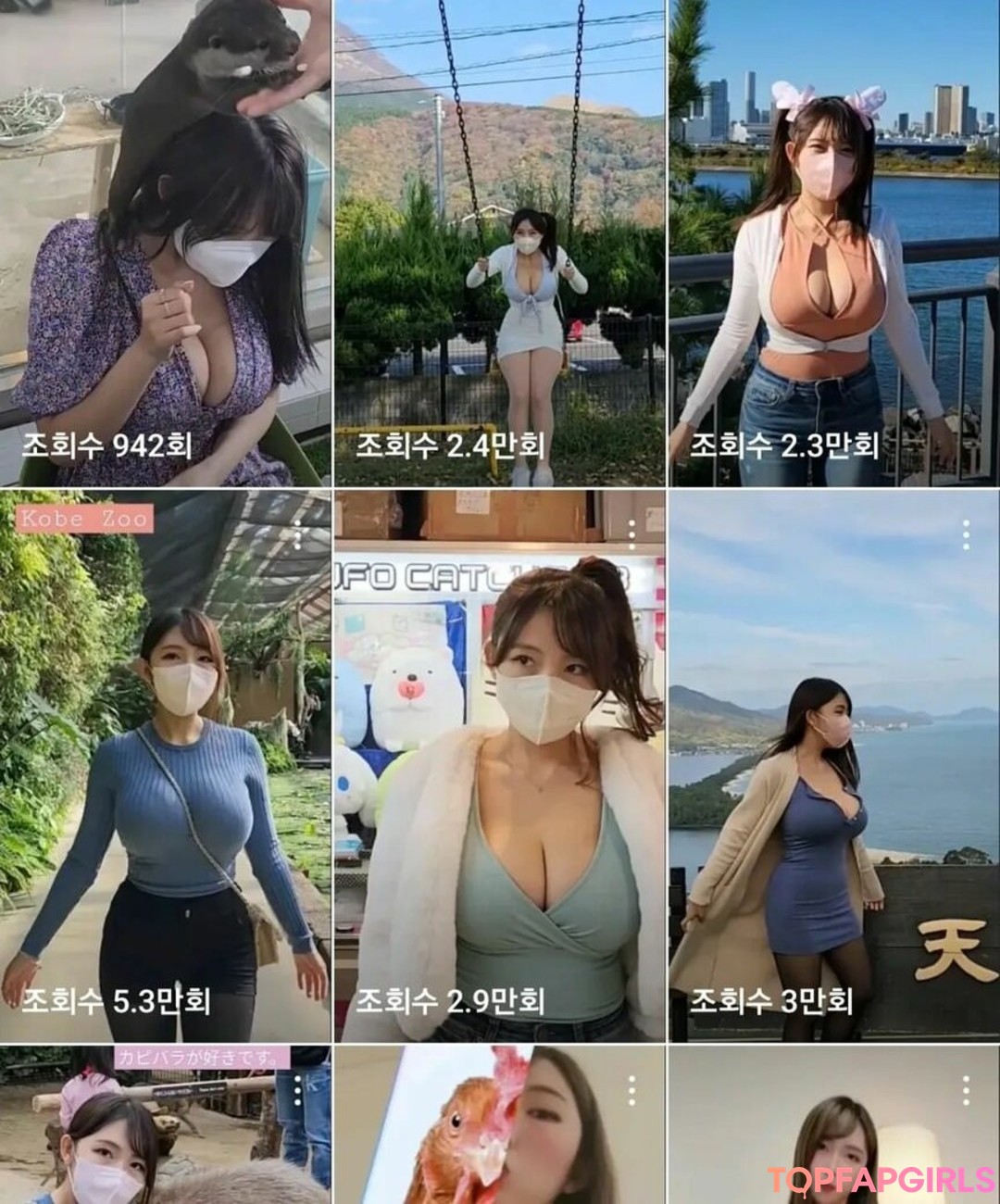
Task: Play the swing video with 2.4만회 views
Action: click(499, 243)
